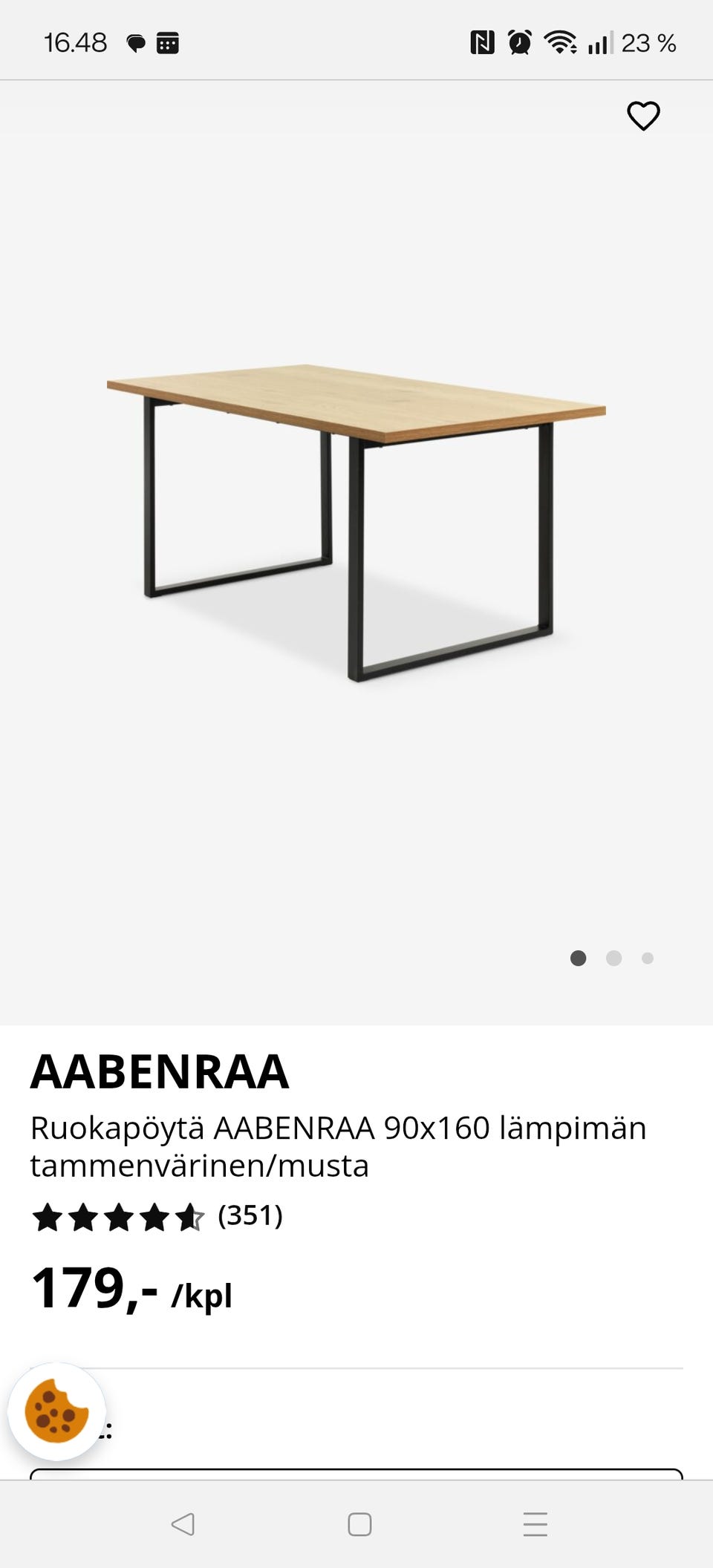The width and height of the screenshot is (713, 1568).
Task: Open the recent apps menu button
Action: [535, 1524]
